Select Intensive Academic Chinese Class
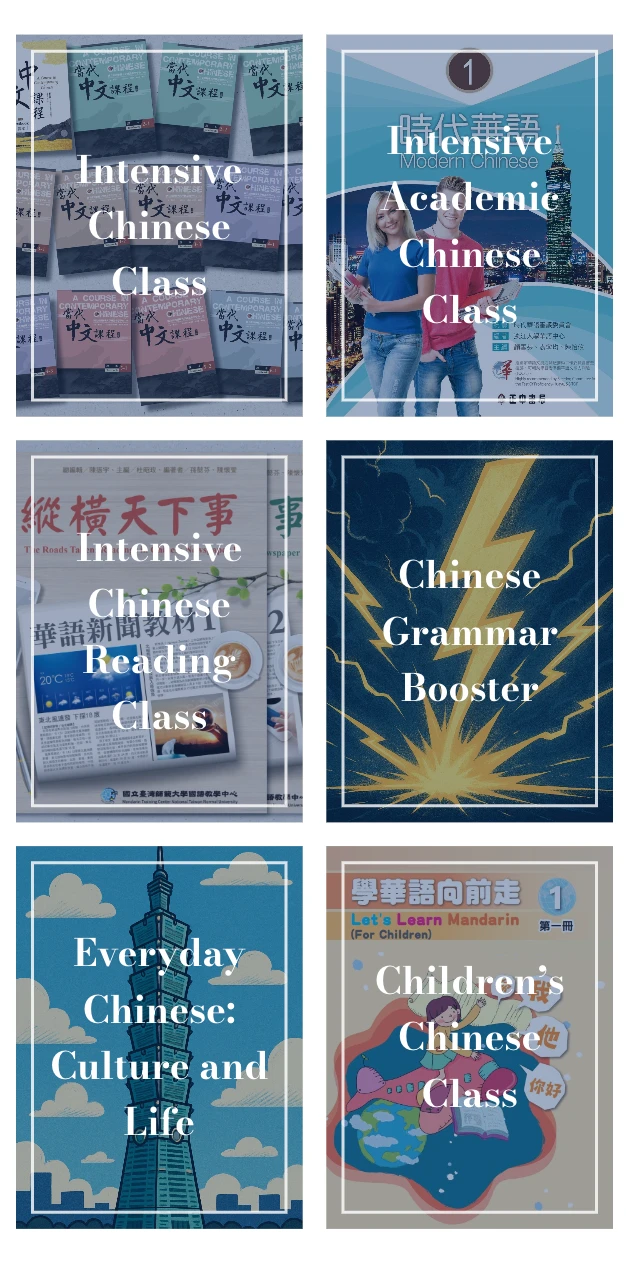 (469, 226)
